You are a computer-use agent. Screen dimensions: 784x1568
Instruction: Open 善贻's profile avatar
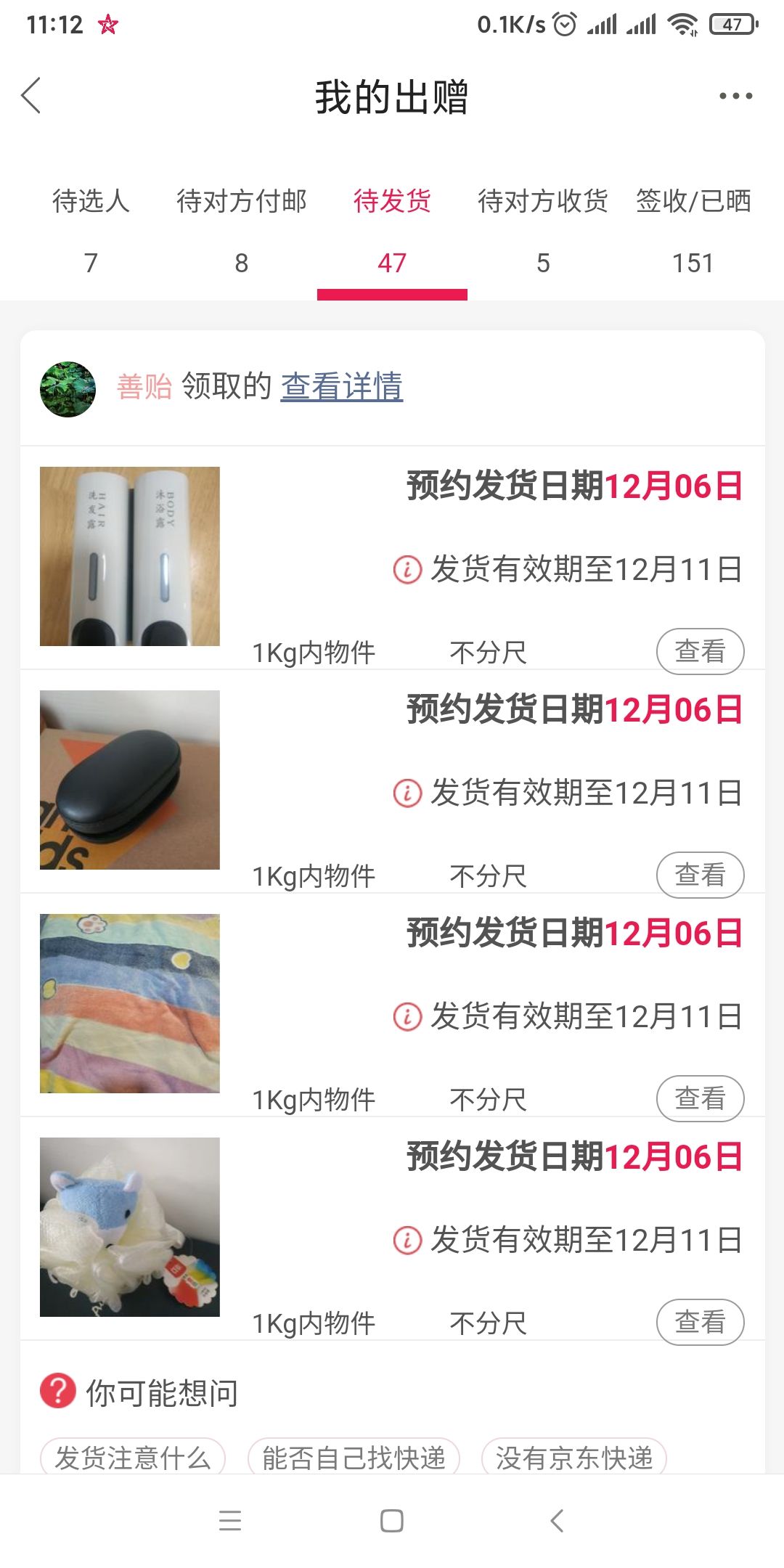point(68,389)
